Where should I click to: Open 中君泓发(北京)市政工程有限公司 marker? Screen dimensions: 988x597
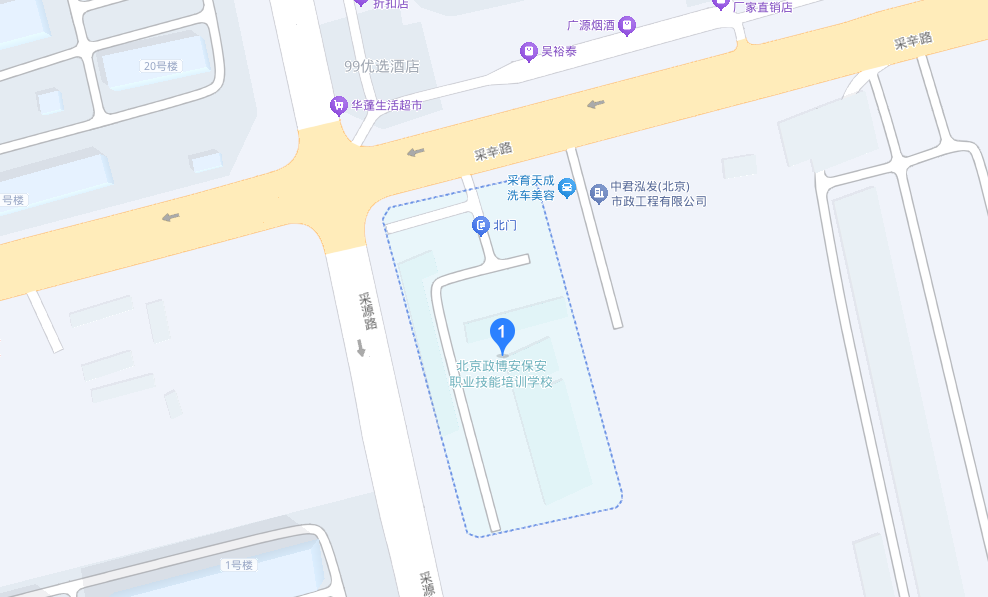coord(598,191)
